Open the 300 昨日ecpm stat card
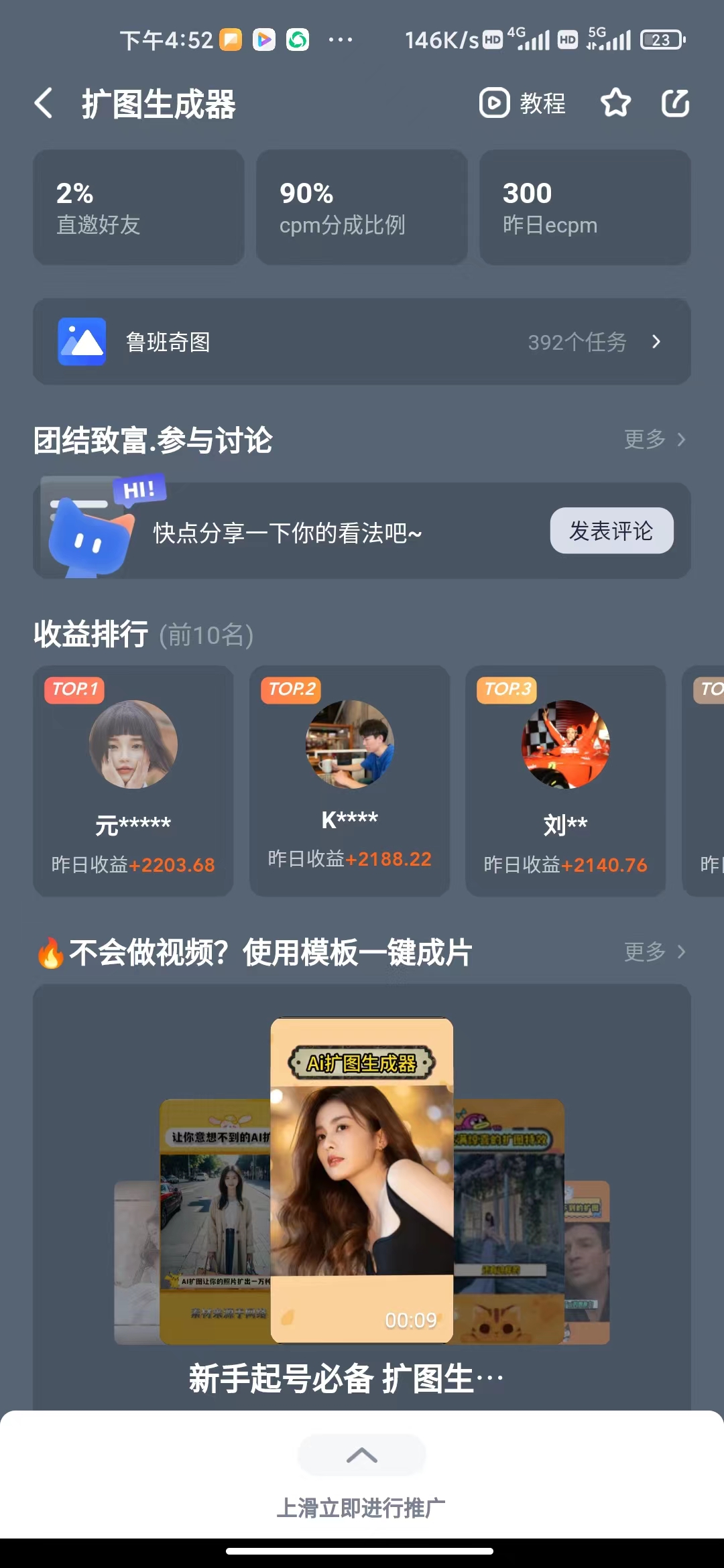The width and height of the screenshot is (724, 1568). (x=585, y=208)
